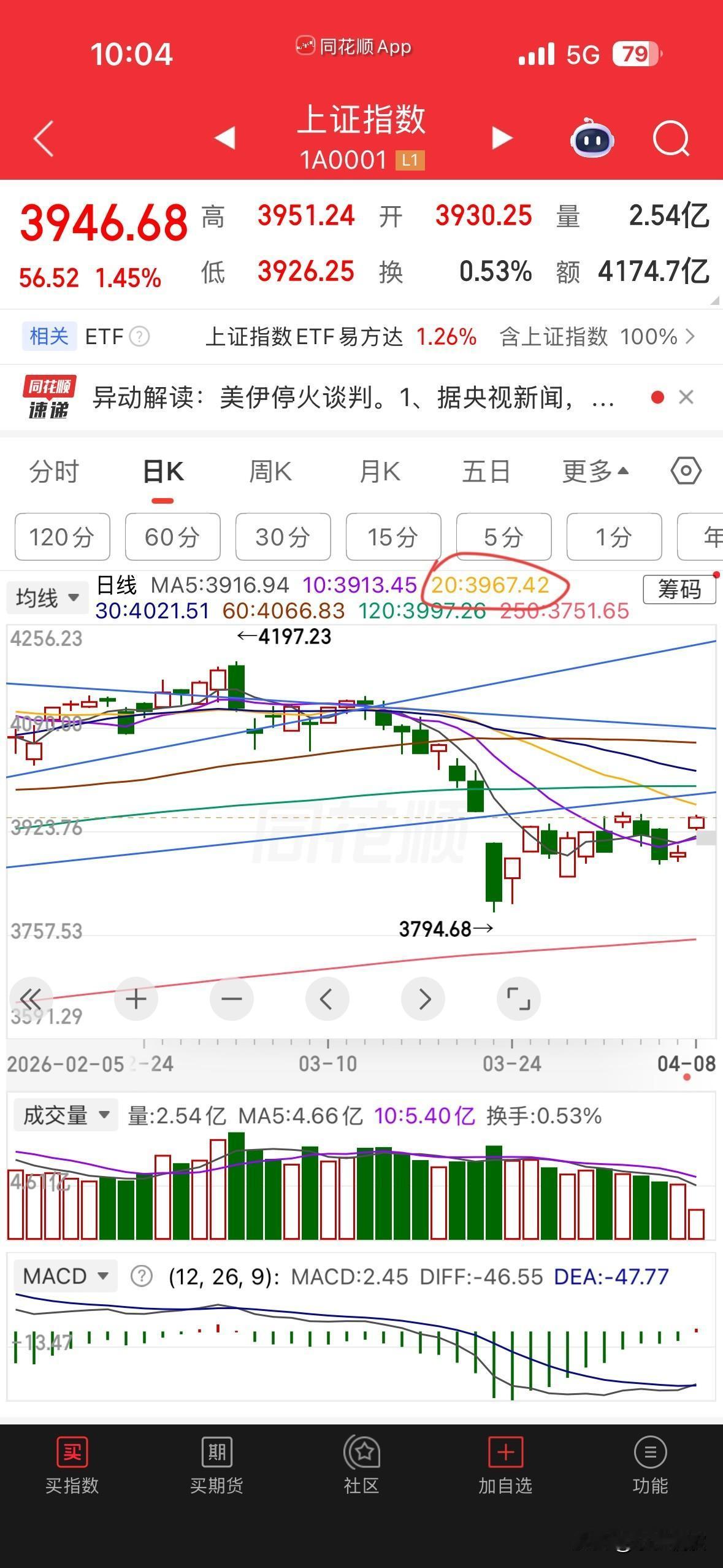Dismiss the 异动解读 news banner

coord(687,398)
